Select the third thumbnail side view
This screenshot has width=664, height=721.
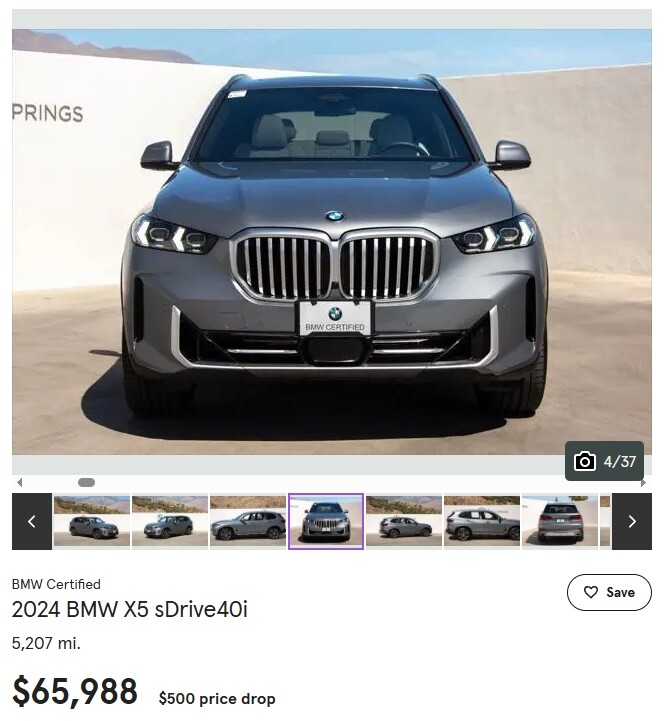[x=248, y=521]
